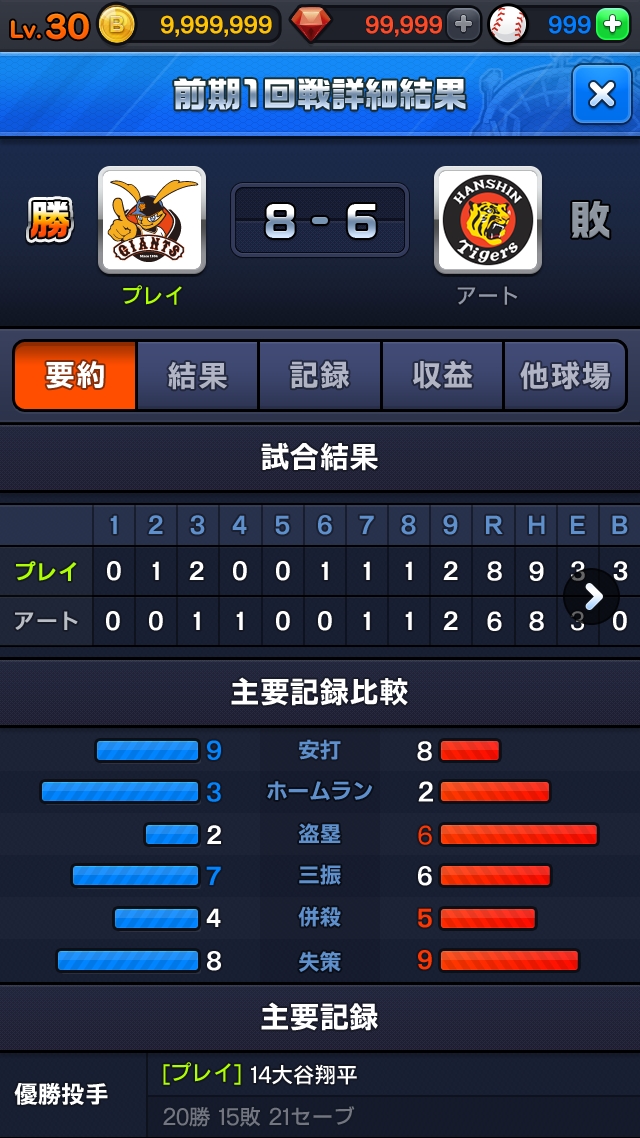The image size is (640, 1138).
Task: Add more baseballs with the green plus
Action: point(612,25)
